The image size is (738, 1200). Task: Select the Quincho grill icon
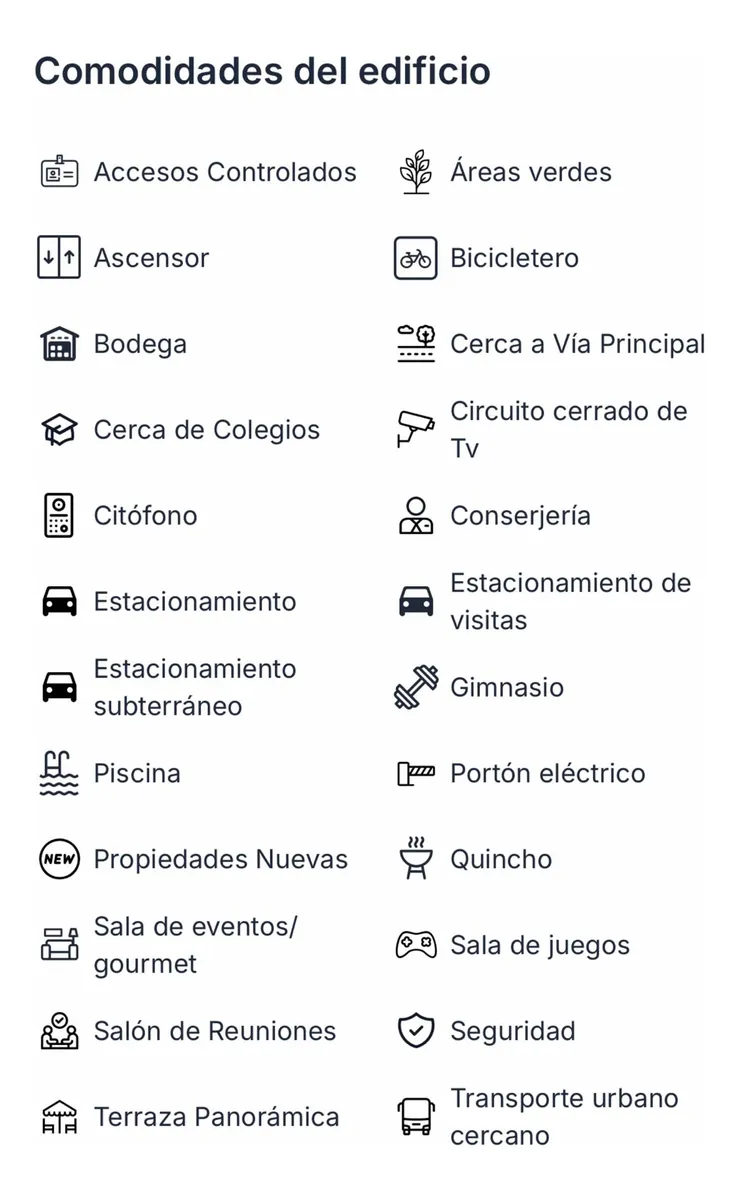click(x=415, y=858)
